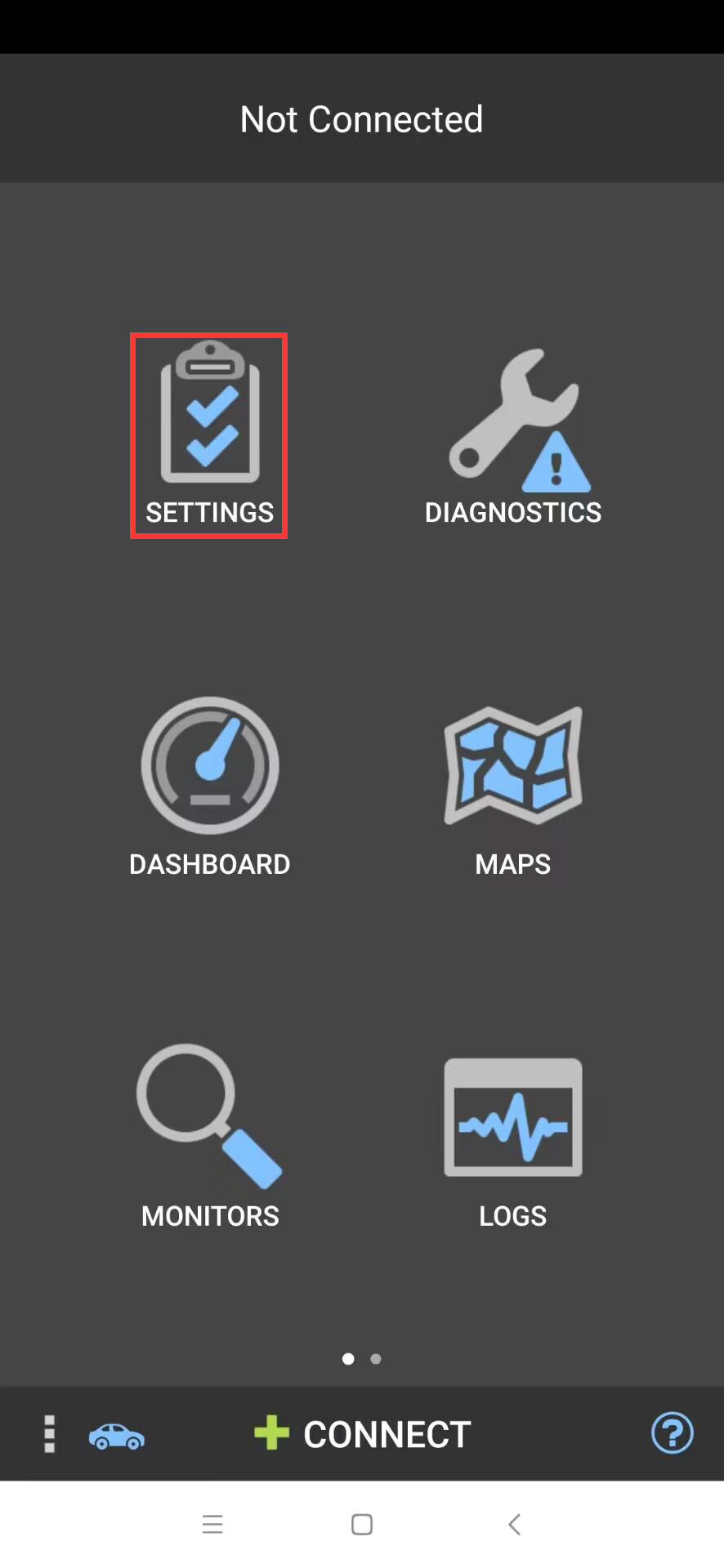Open the Maps section
Viewport: 724px width, 1568px height.
tap(513, 788)
